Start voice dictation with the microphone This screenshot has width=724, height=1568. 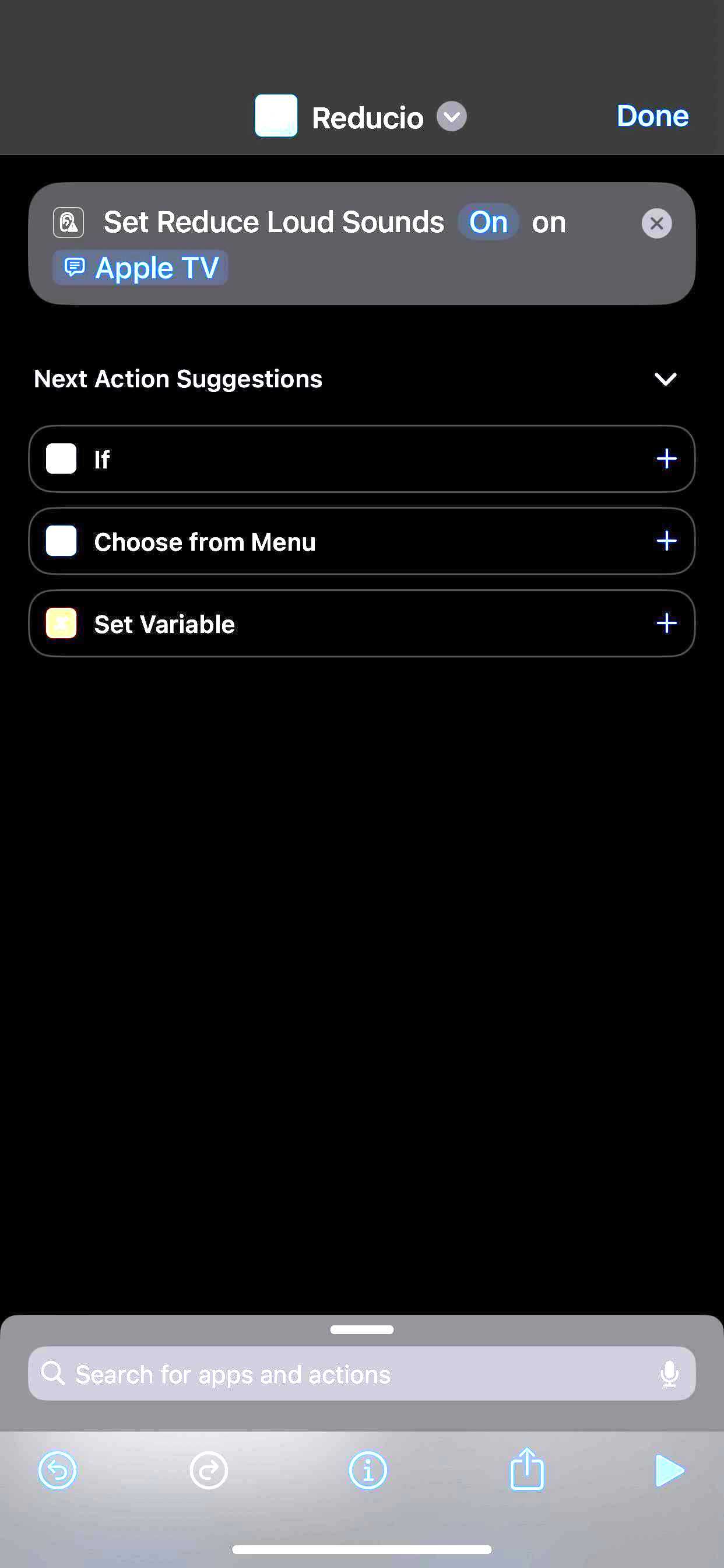click(x=669, y=1374)
